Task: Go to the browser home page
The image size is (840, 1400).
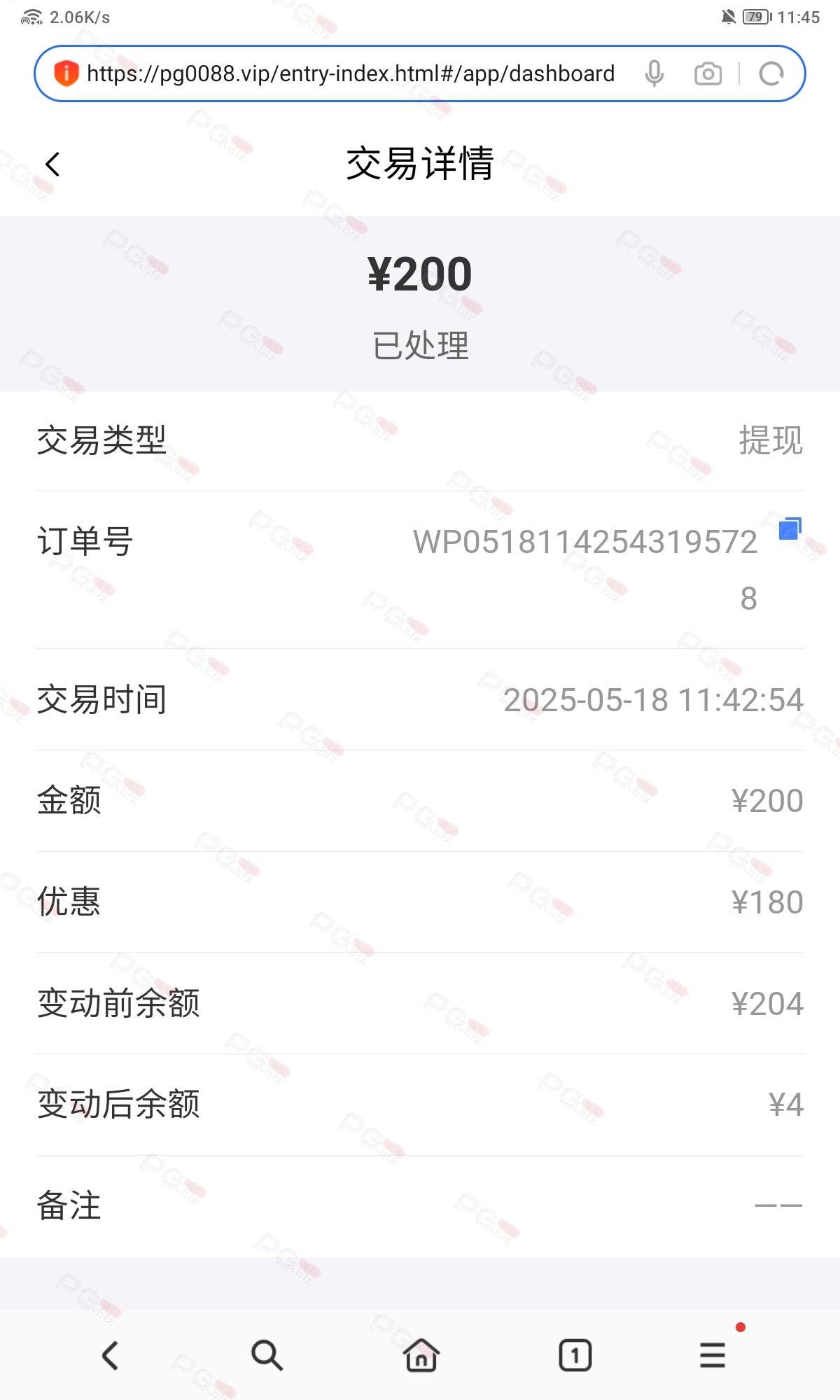Action: click(421, 1354)
